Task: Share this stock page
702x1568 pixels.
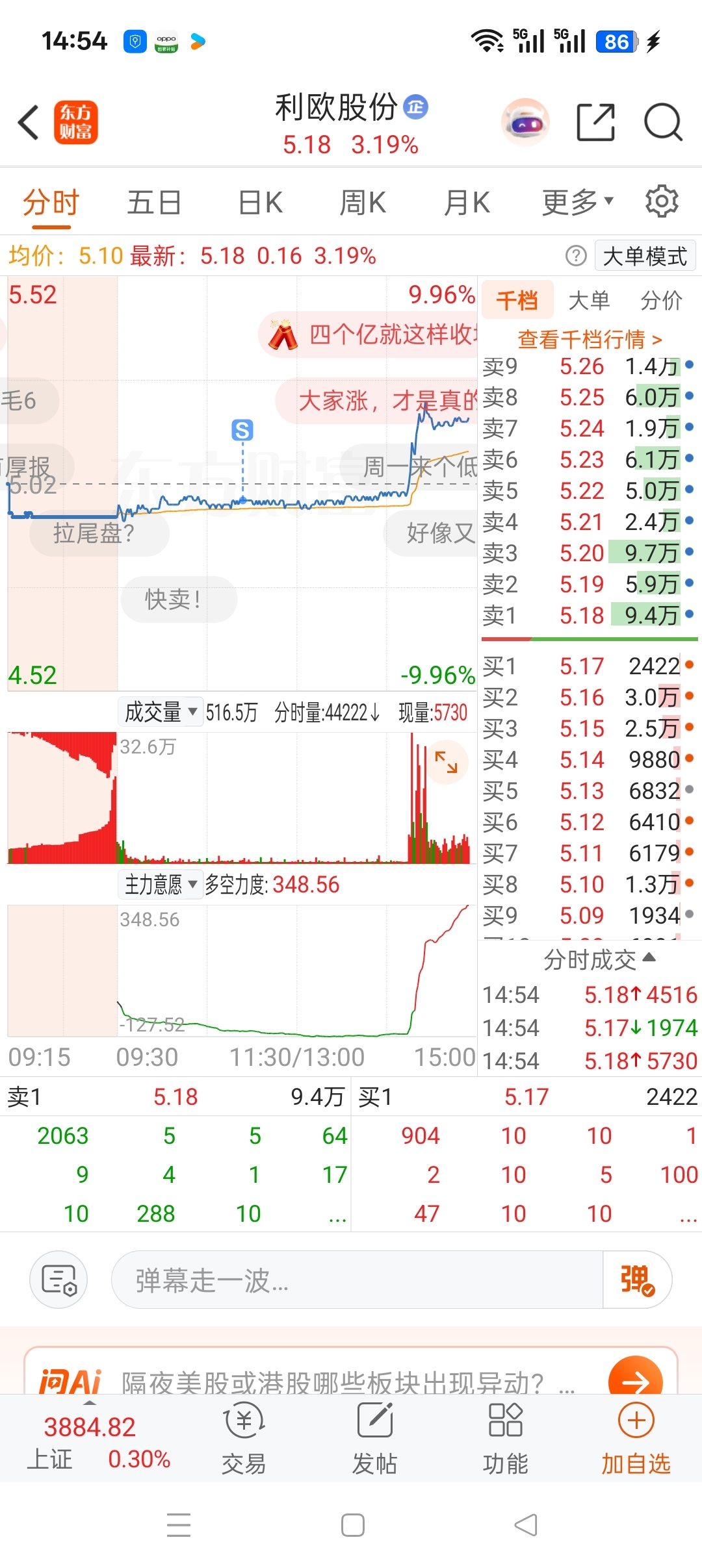Action: (x=595, y=122)
